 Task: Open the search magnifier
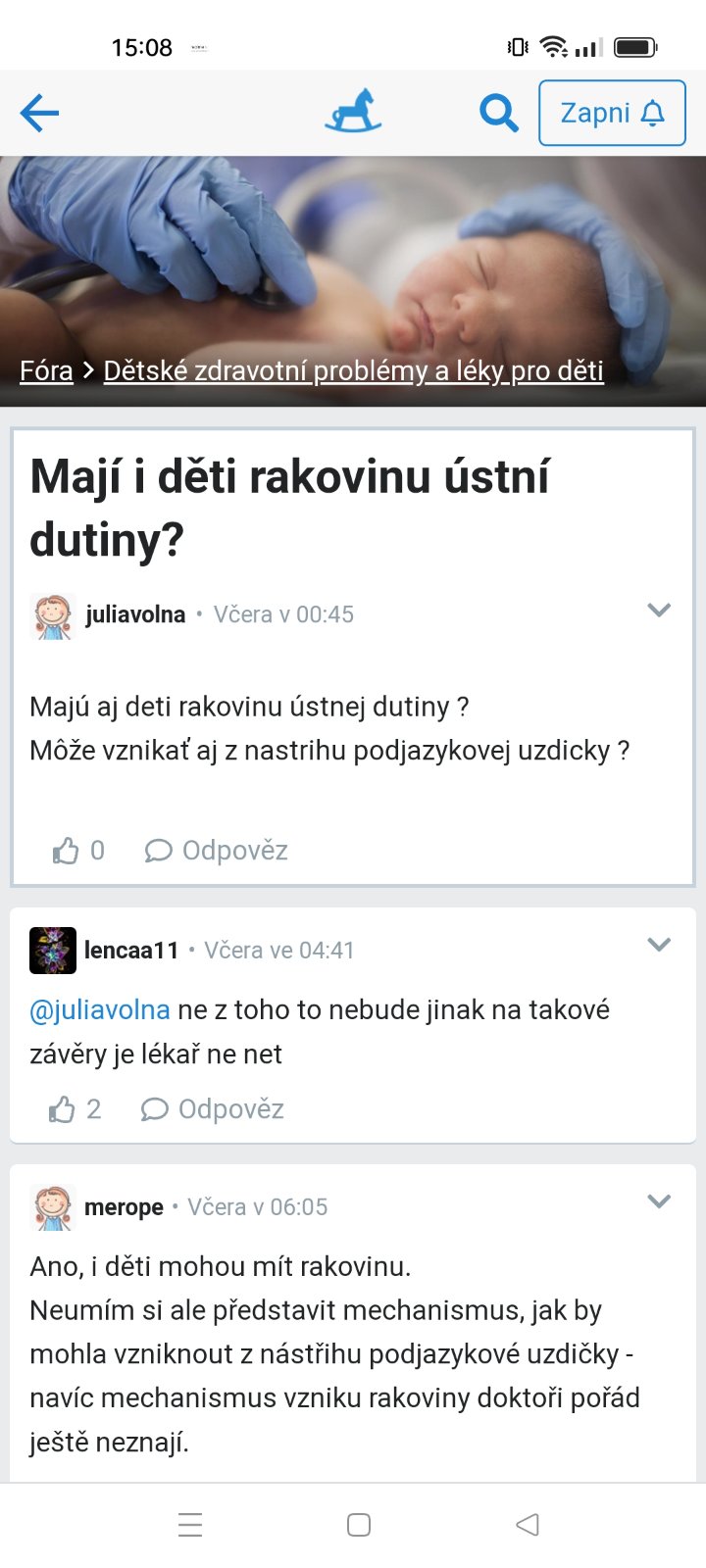pos(498,114)
